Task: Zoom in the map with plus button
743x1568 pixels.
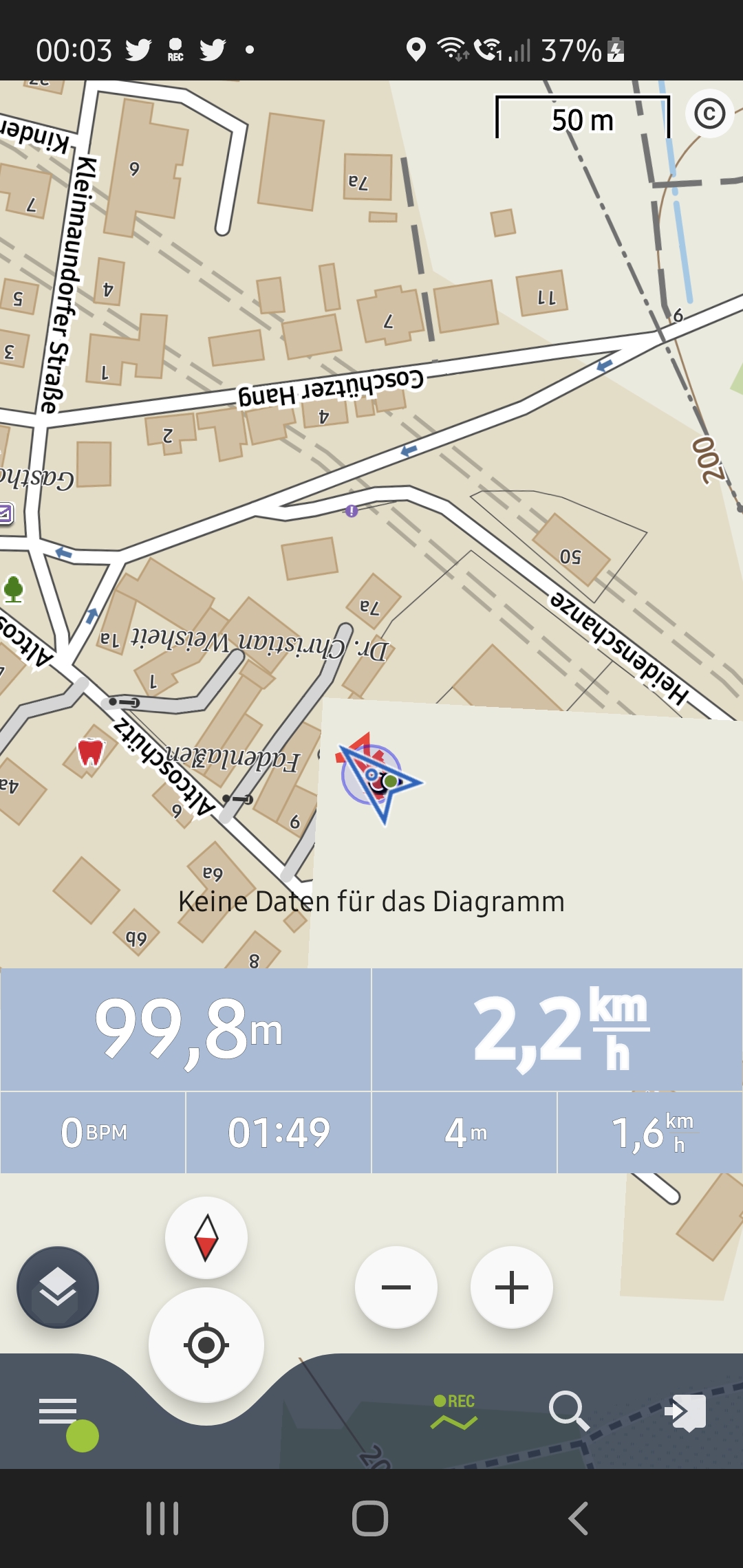Action: 512,1287
